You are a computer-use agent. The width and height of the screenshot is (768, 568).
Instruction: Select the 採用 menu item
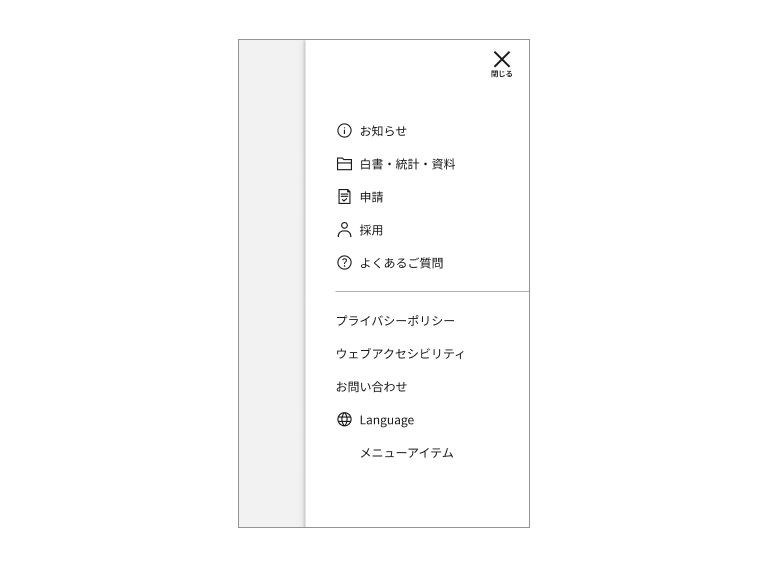371,230
